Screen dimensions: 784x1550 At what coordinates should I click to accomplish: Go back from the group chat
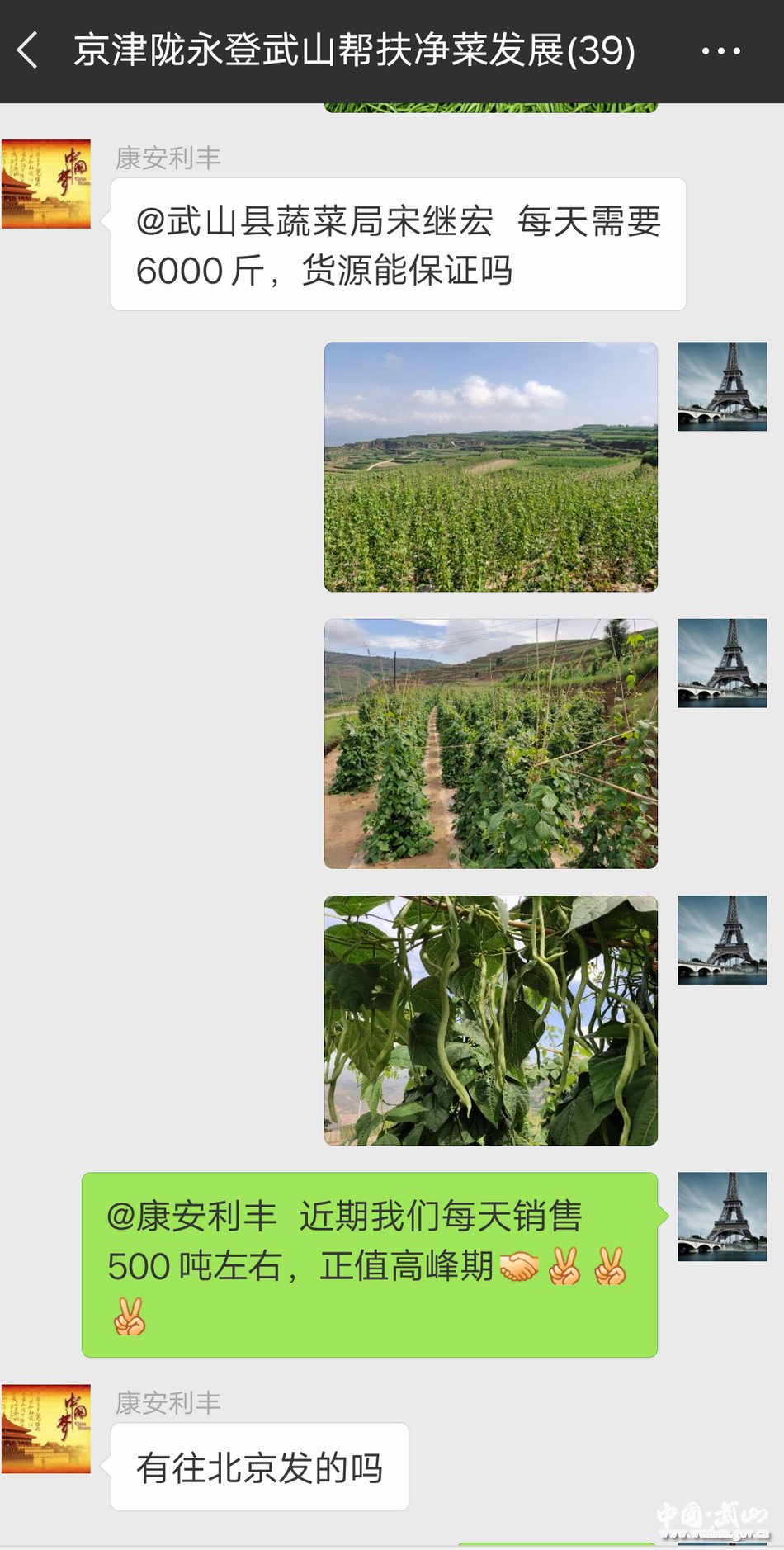coord(28,50)
